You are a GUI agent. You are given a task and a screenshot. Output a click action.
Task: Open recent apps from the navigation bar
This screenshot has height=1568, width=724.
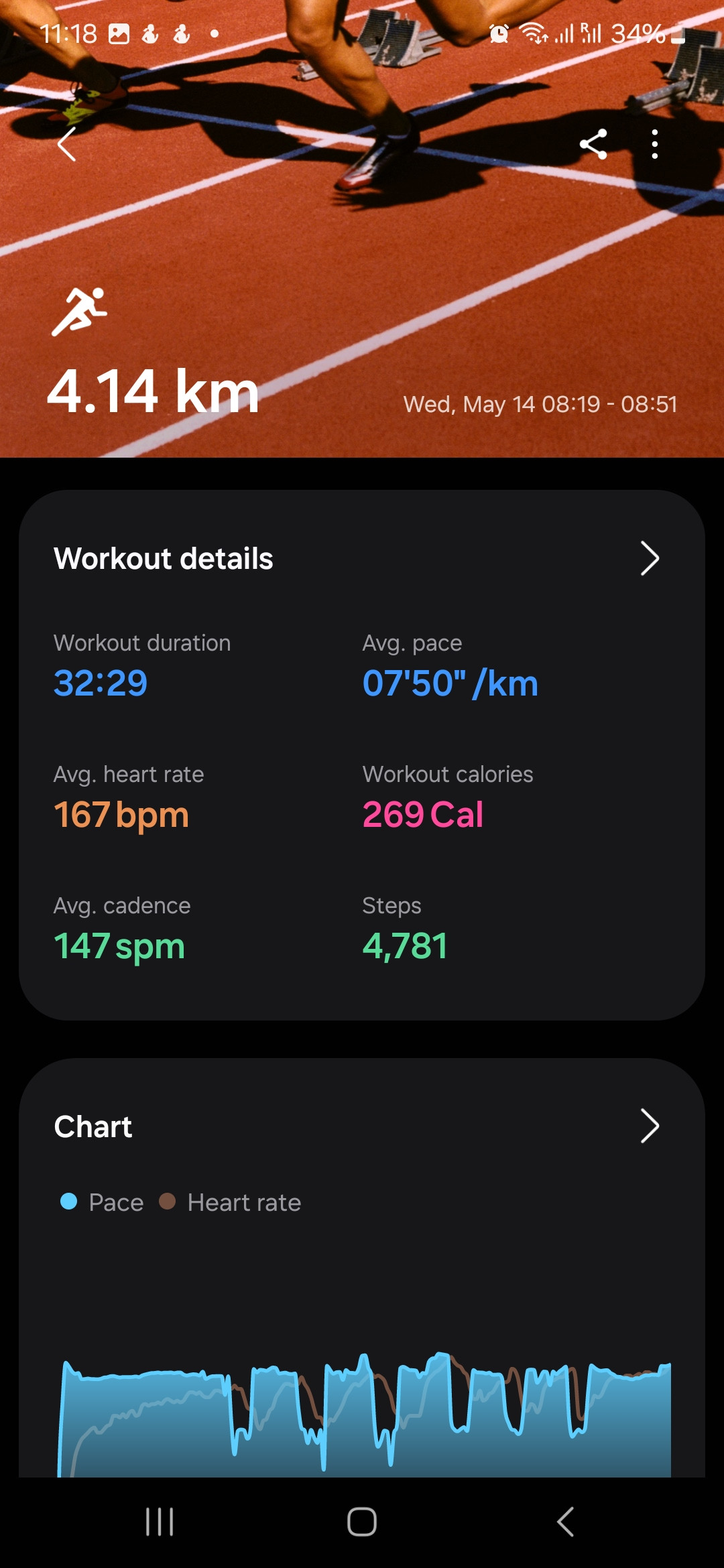point(160,1521)
